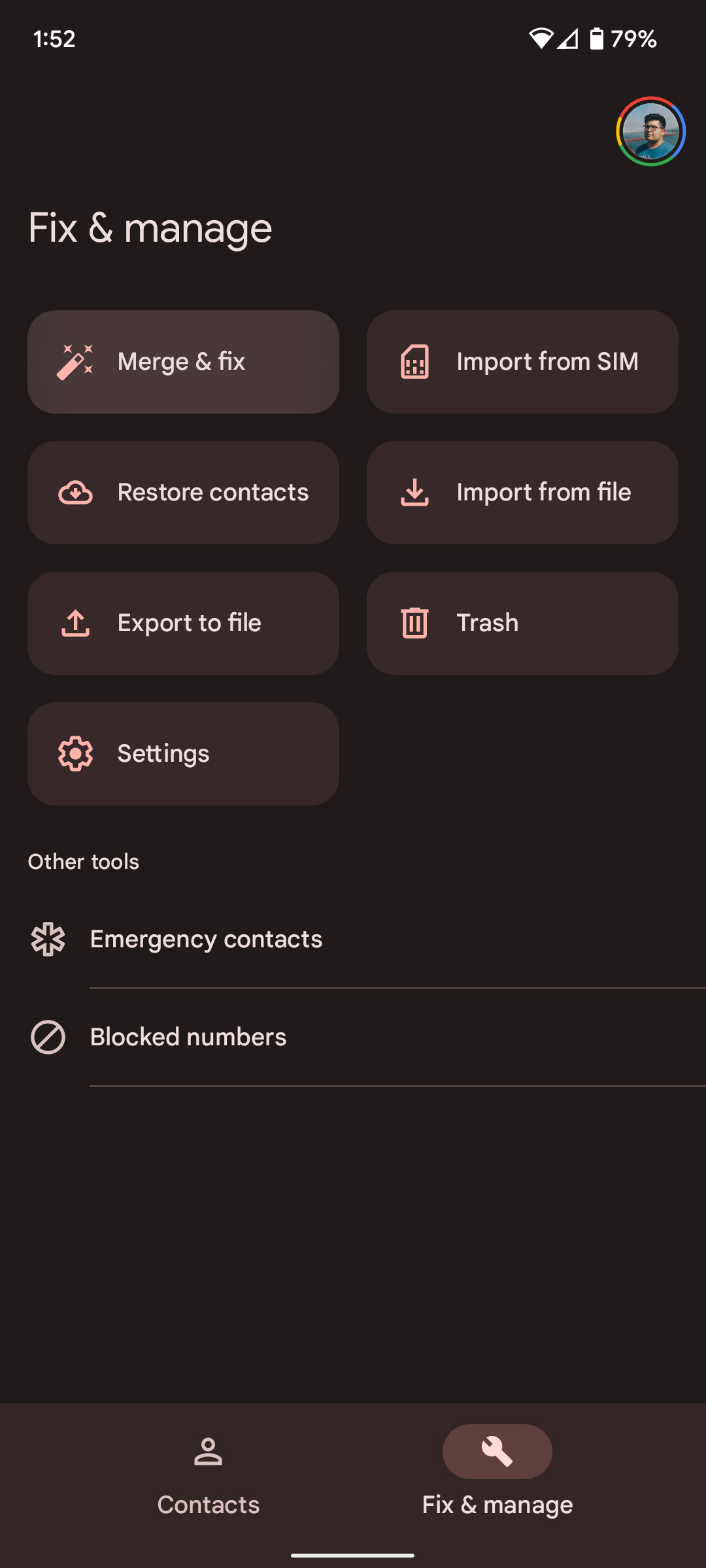Open the Trash bin icon
Screen dimensions: 706x1568
[415, 623]
